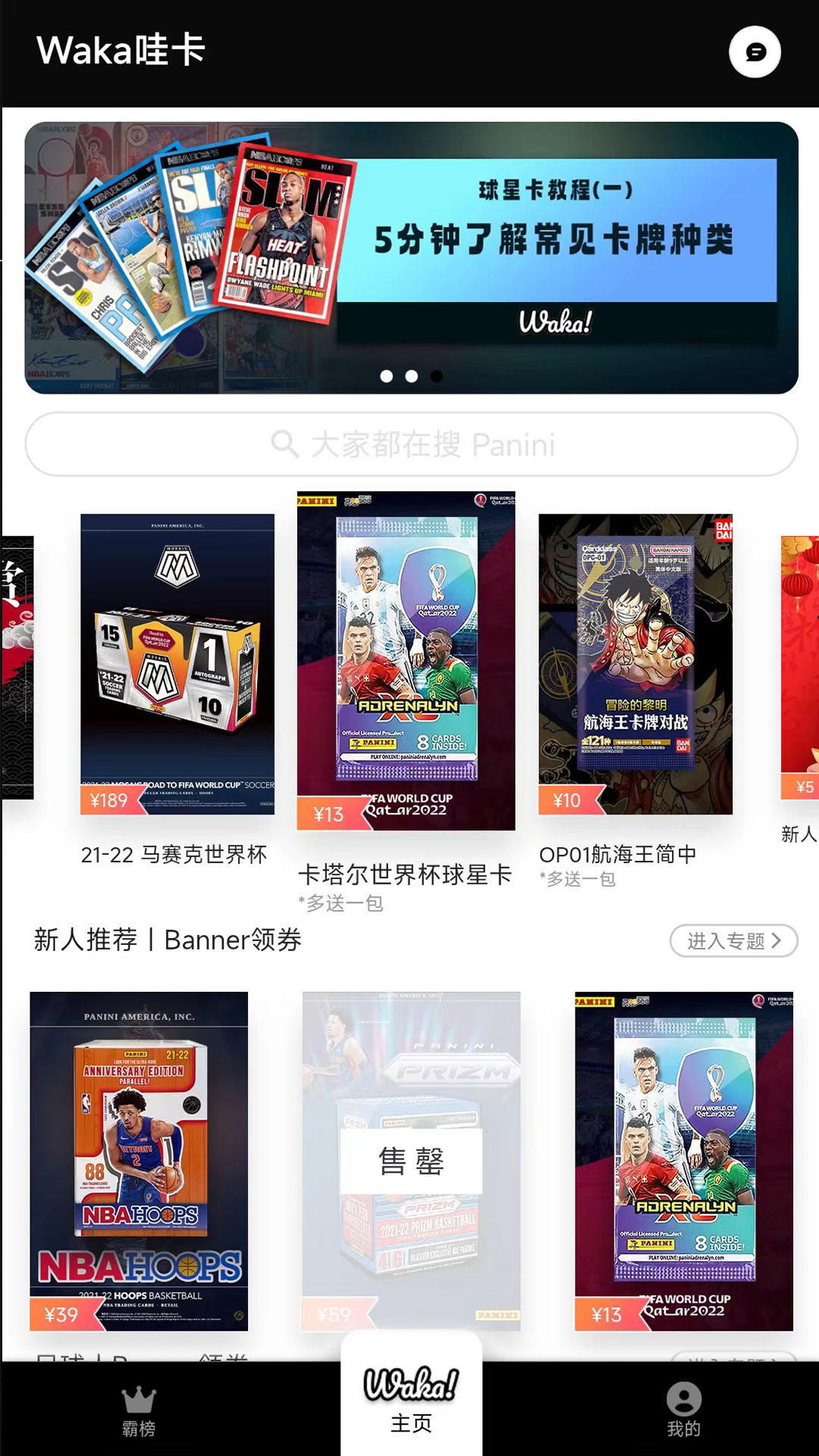Open the ¥13 Adrenalyn World Cup card below
This screenshot has height=1456, width=819.
coord(684,1161)
